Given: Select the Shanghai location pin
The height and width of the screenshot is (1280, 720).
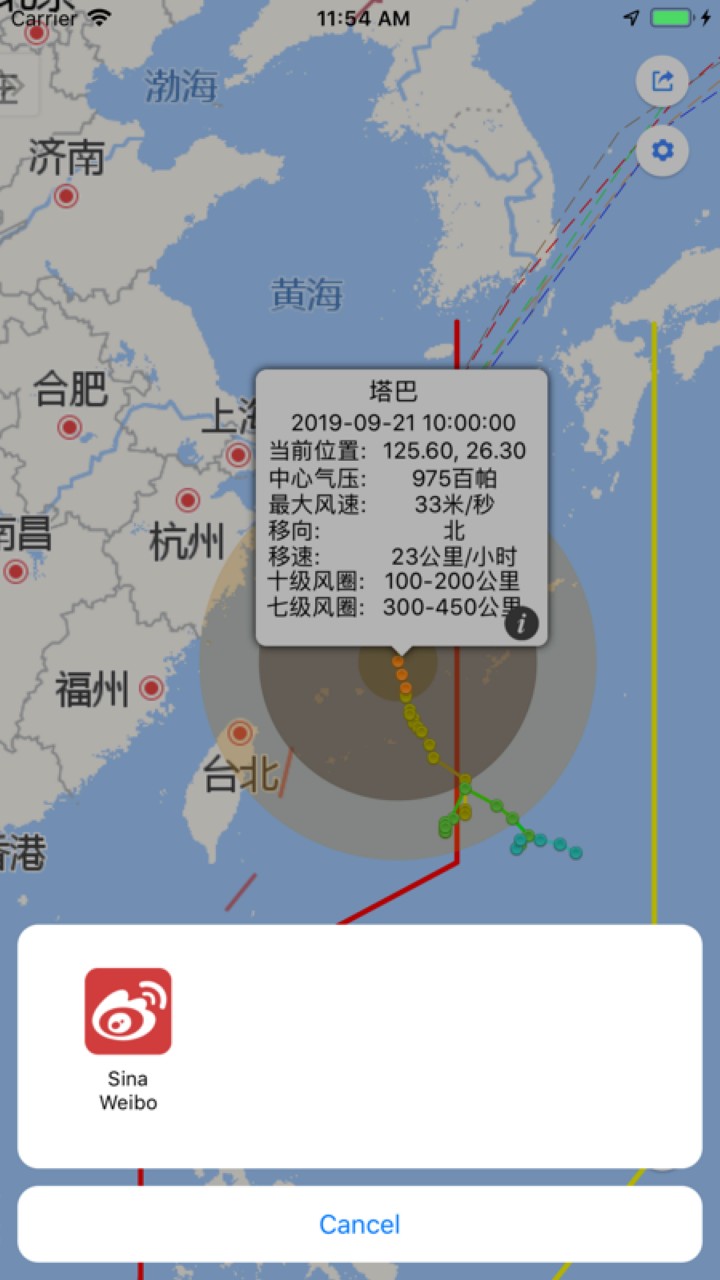Looking at the screenshot, I should tap(238, 455).
